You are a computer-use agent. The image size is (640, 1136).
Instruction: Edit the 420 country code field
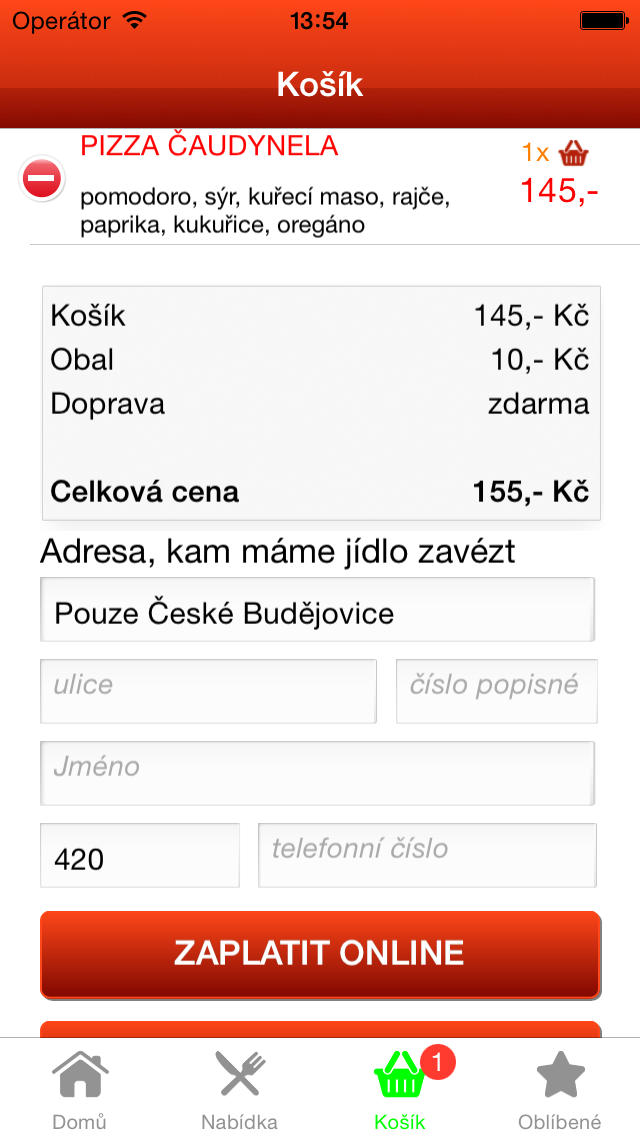(140, 855)
